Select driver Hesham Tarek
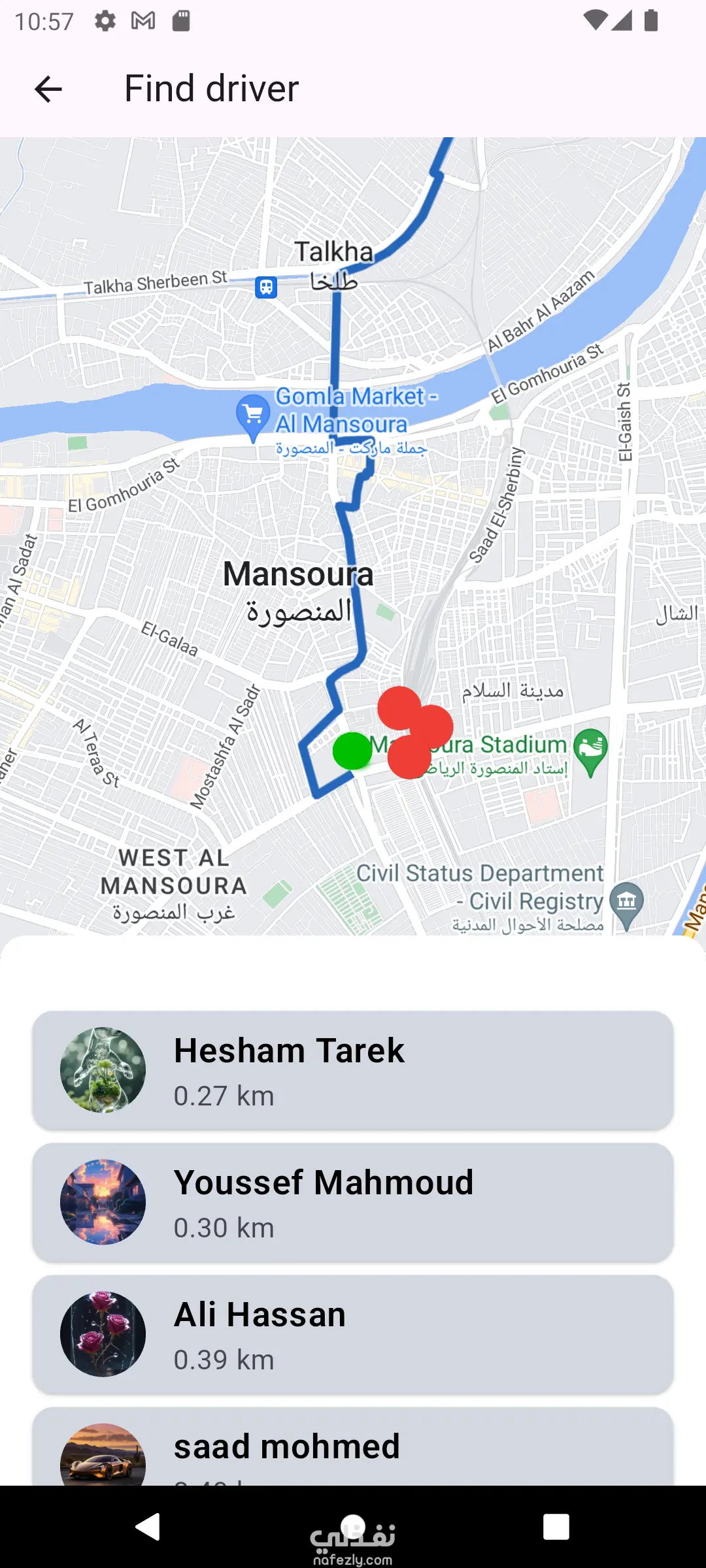 (353, 1070)
